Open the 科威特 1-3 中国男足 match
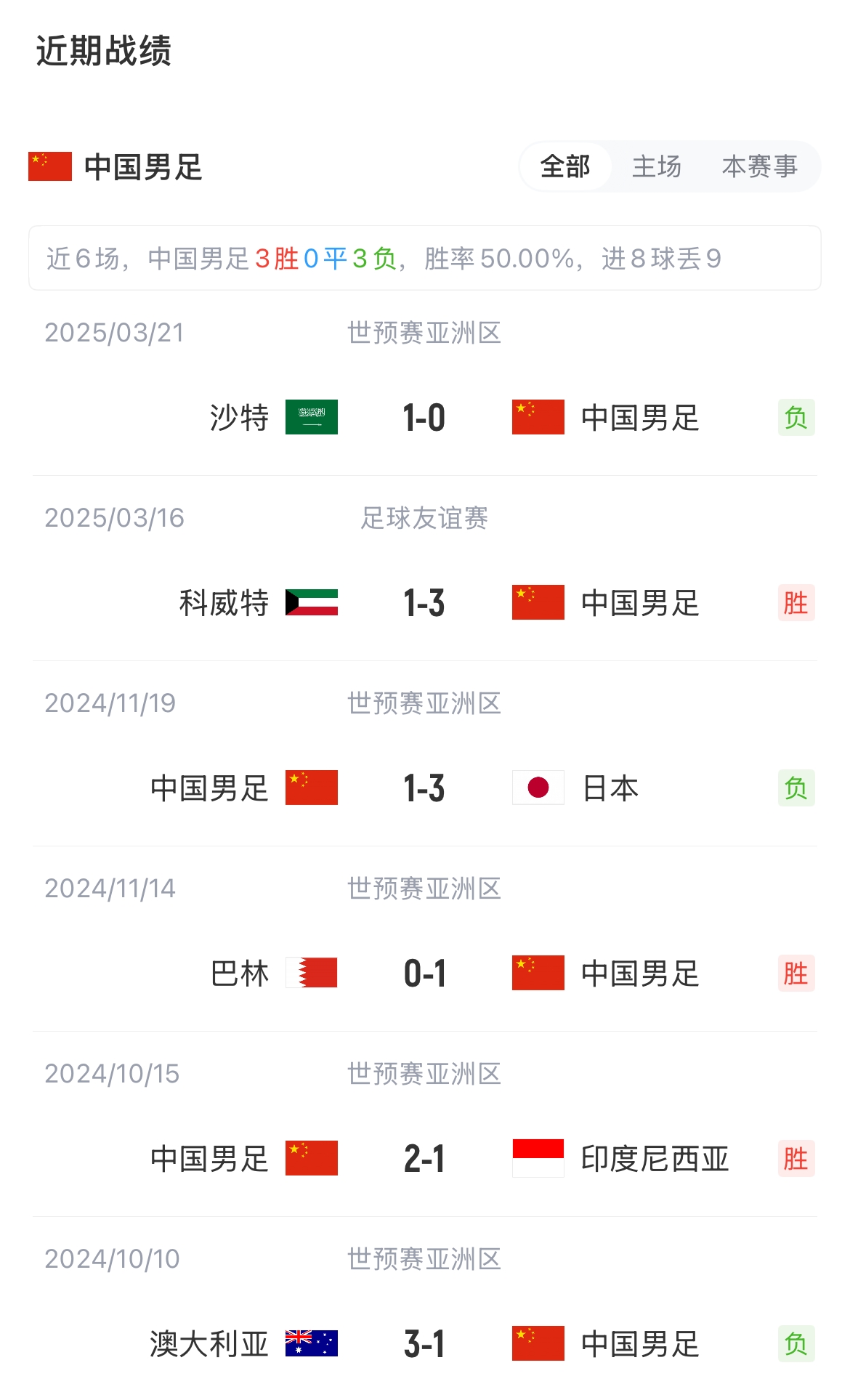This screenshot has height=1400, width=850. [x=424, y=603]
